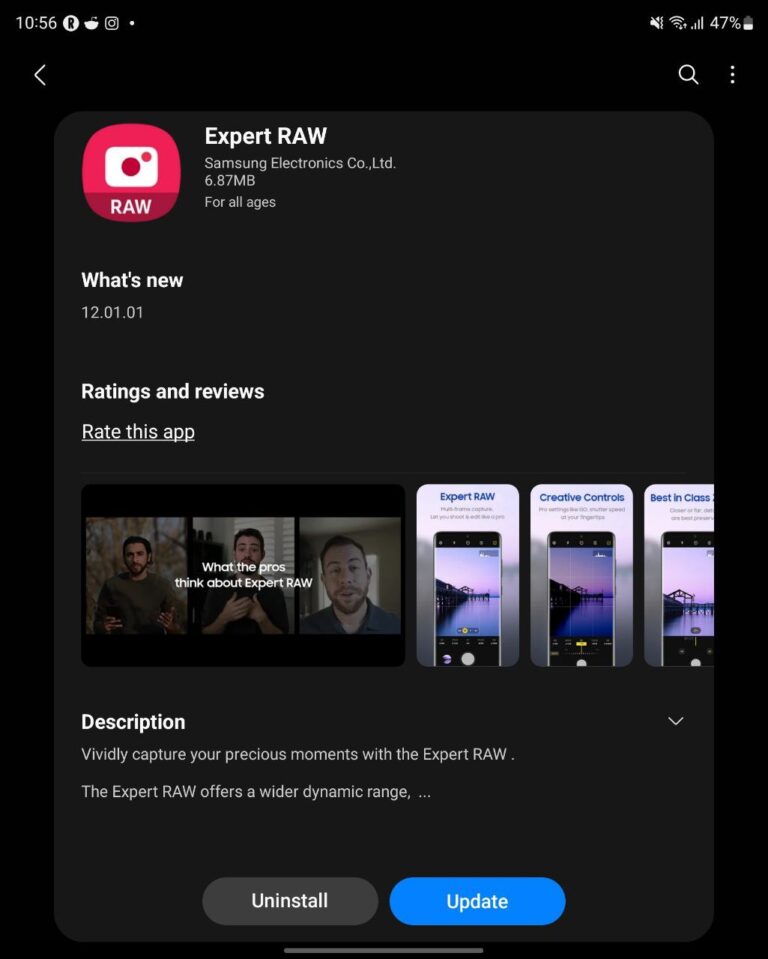The height and width of the screenshot is (959, 768).
Task: Open search in the Galaxy Store
Action: [688, 75]
